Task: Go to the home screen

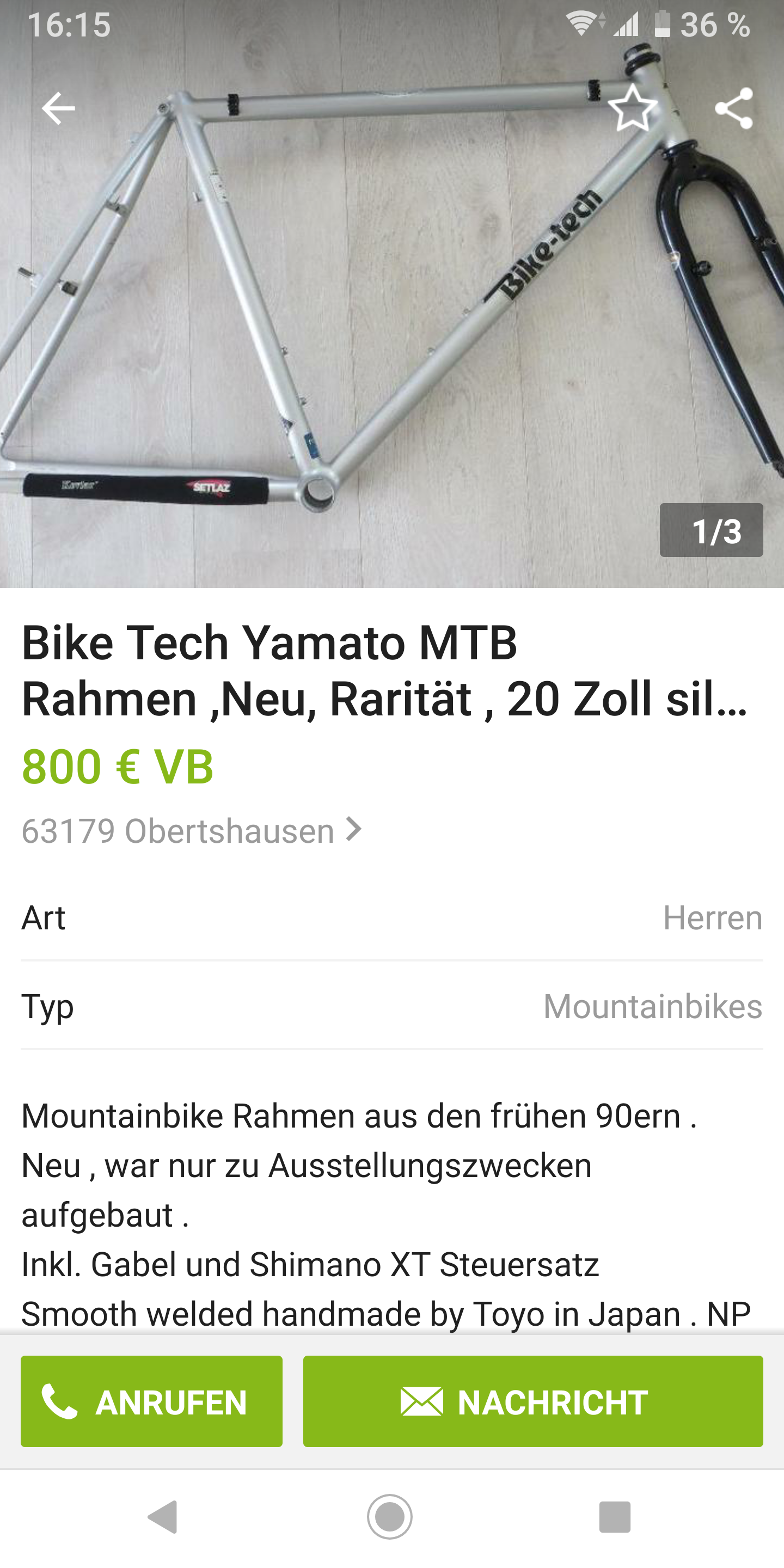Action: pyautogui.click(x=390, y=1516)
